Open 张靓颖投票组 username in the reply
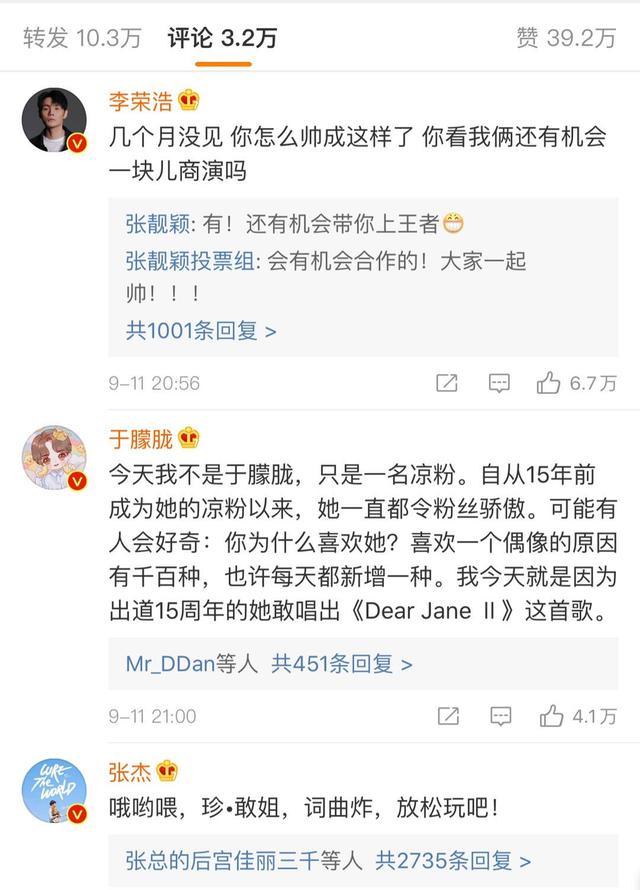This screenshot has height=890, width=640. point(192,261)
